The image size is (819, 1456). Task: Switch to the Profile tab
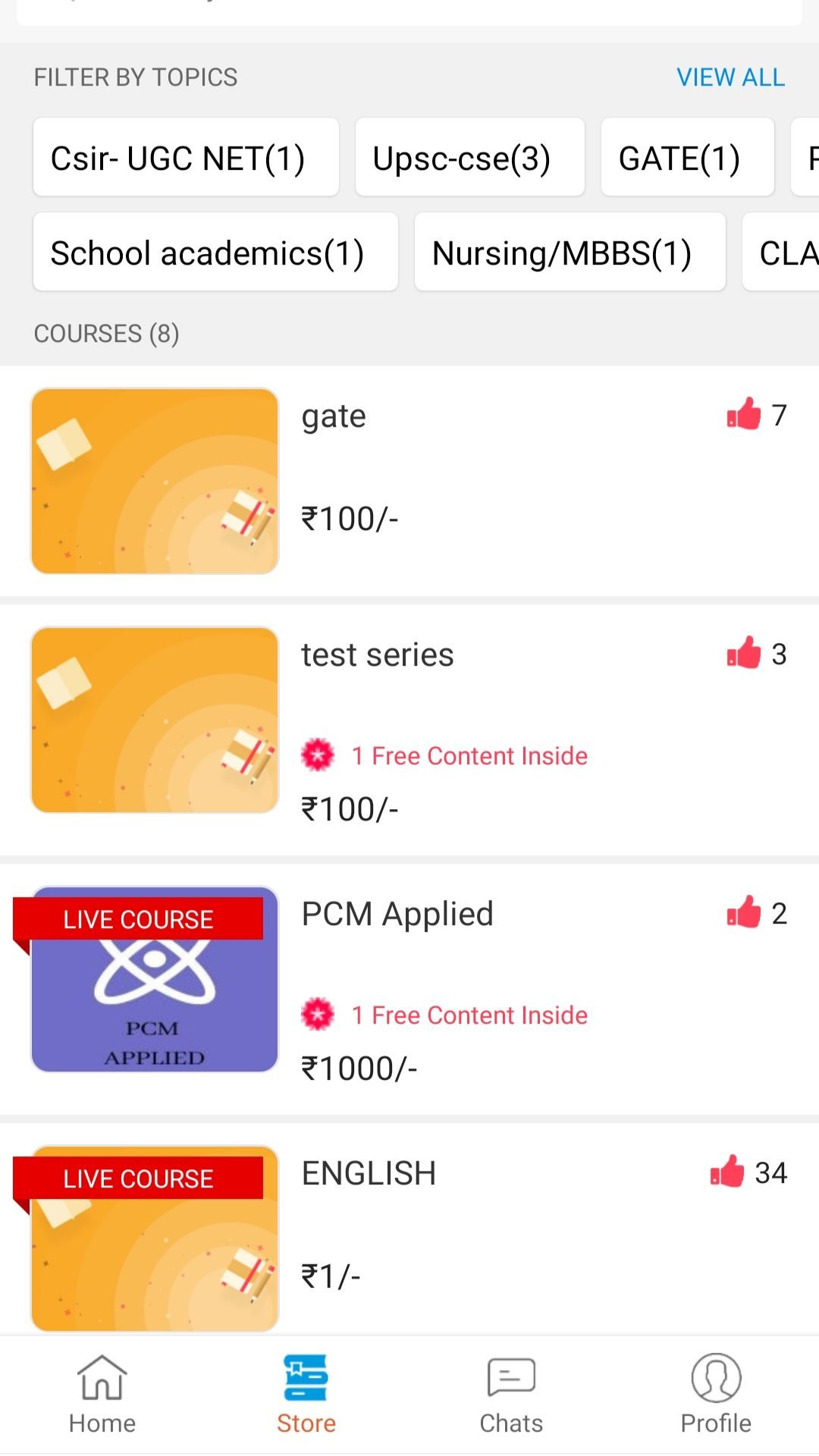point(716,1395)
